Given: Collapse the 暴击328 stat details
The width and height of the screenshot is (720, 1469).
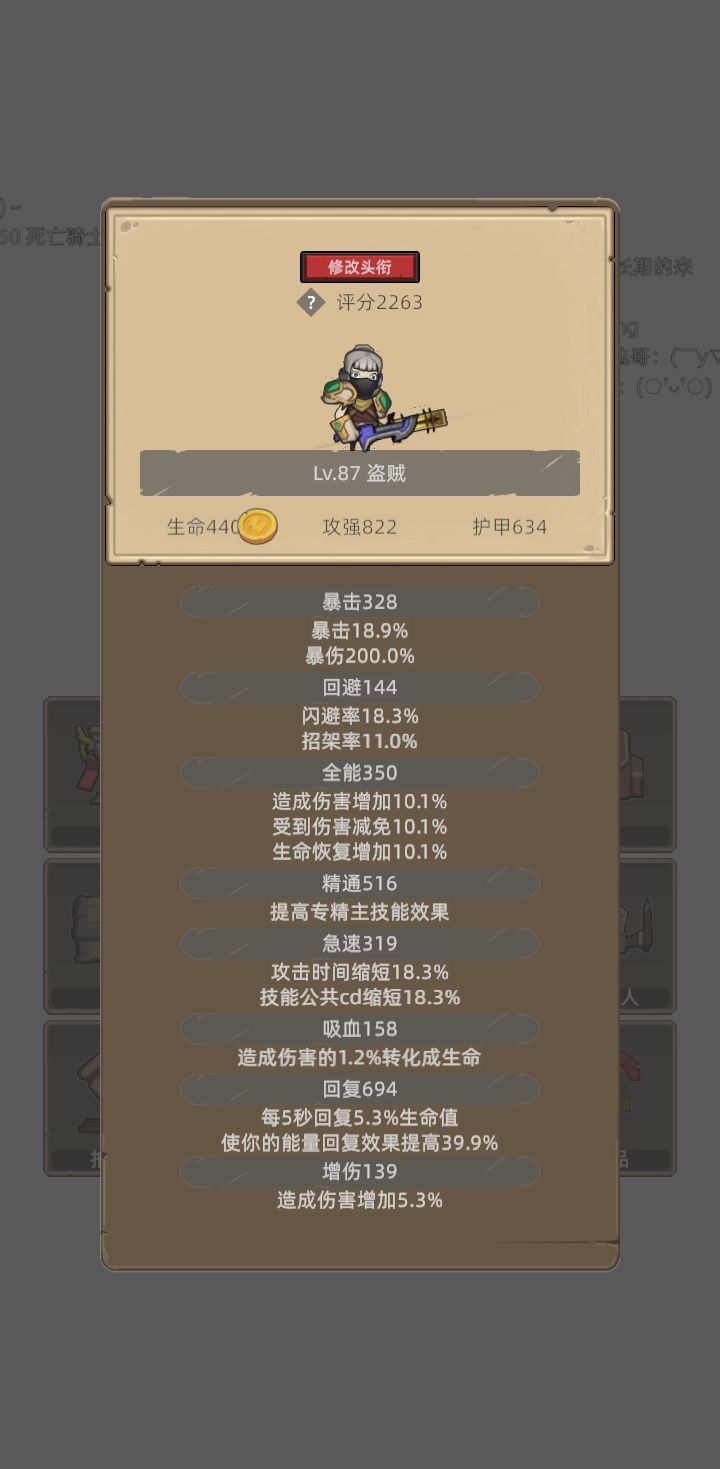Looking at the screenshot, I should [359, 602].
